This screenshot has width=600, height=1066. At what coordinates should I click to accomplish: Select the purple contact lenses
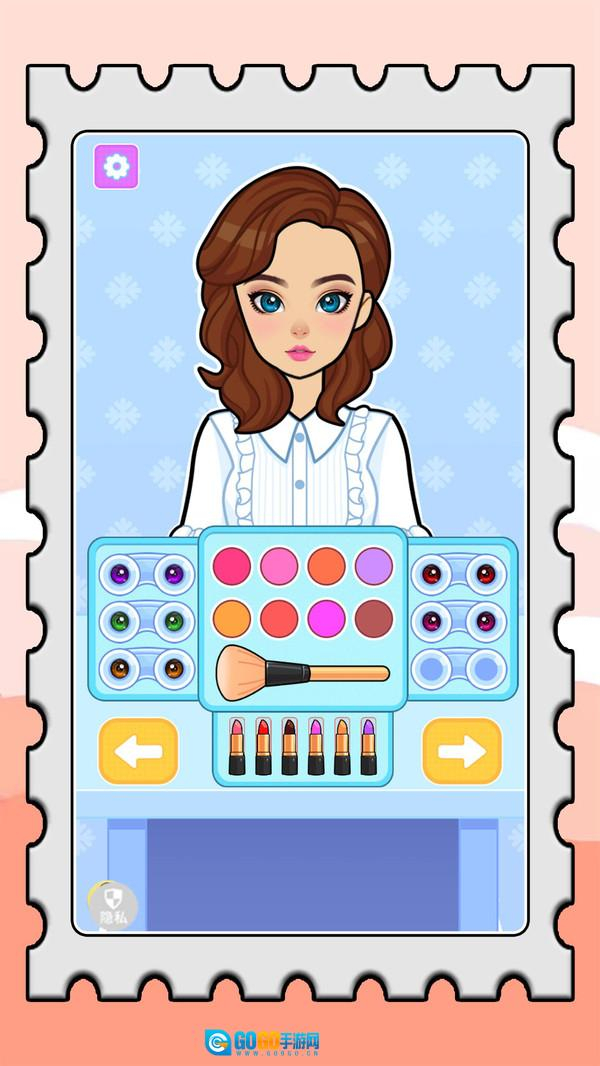(x=146, y=574)
